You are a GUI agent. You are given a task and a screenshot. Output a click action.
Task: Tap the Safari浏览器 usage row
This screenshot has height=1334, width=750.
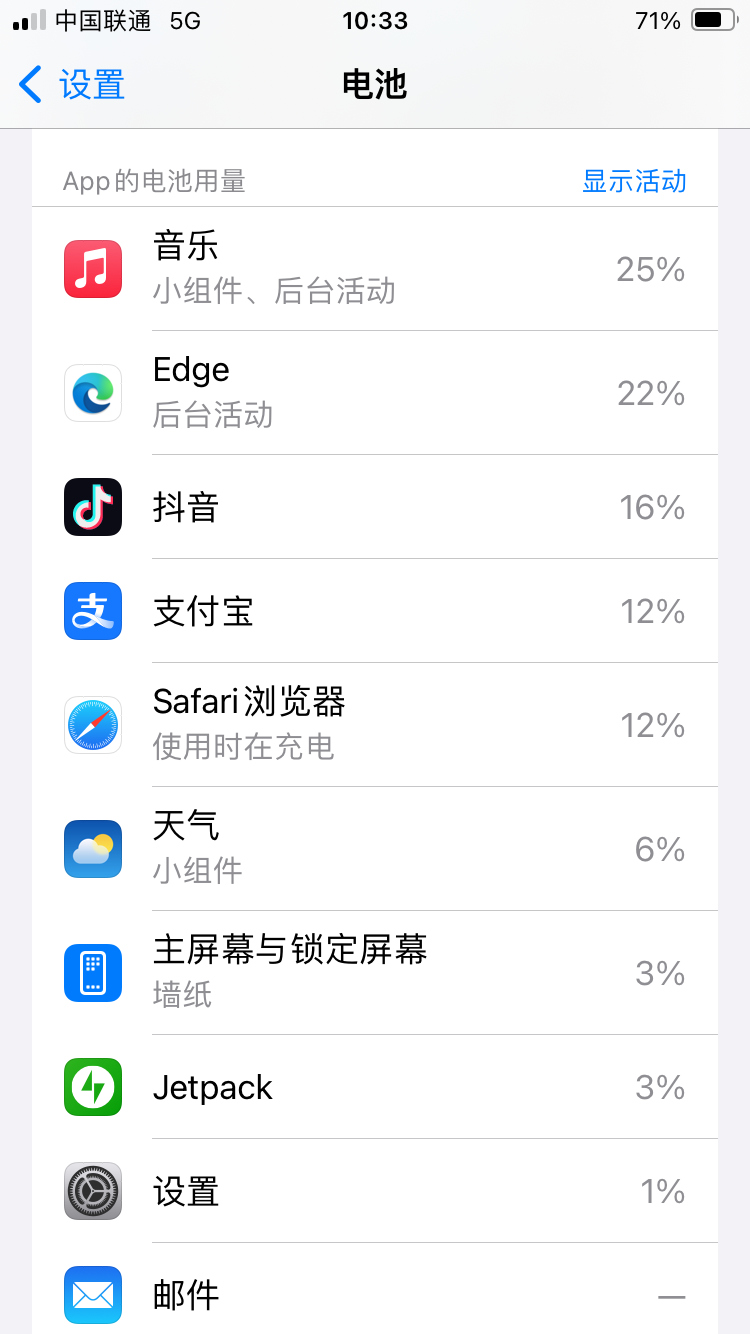point(375,725)
